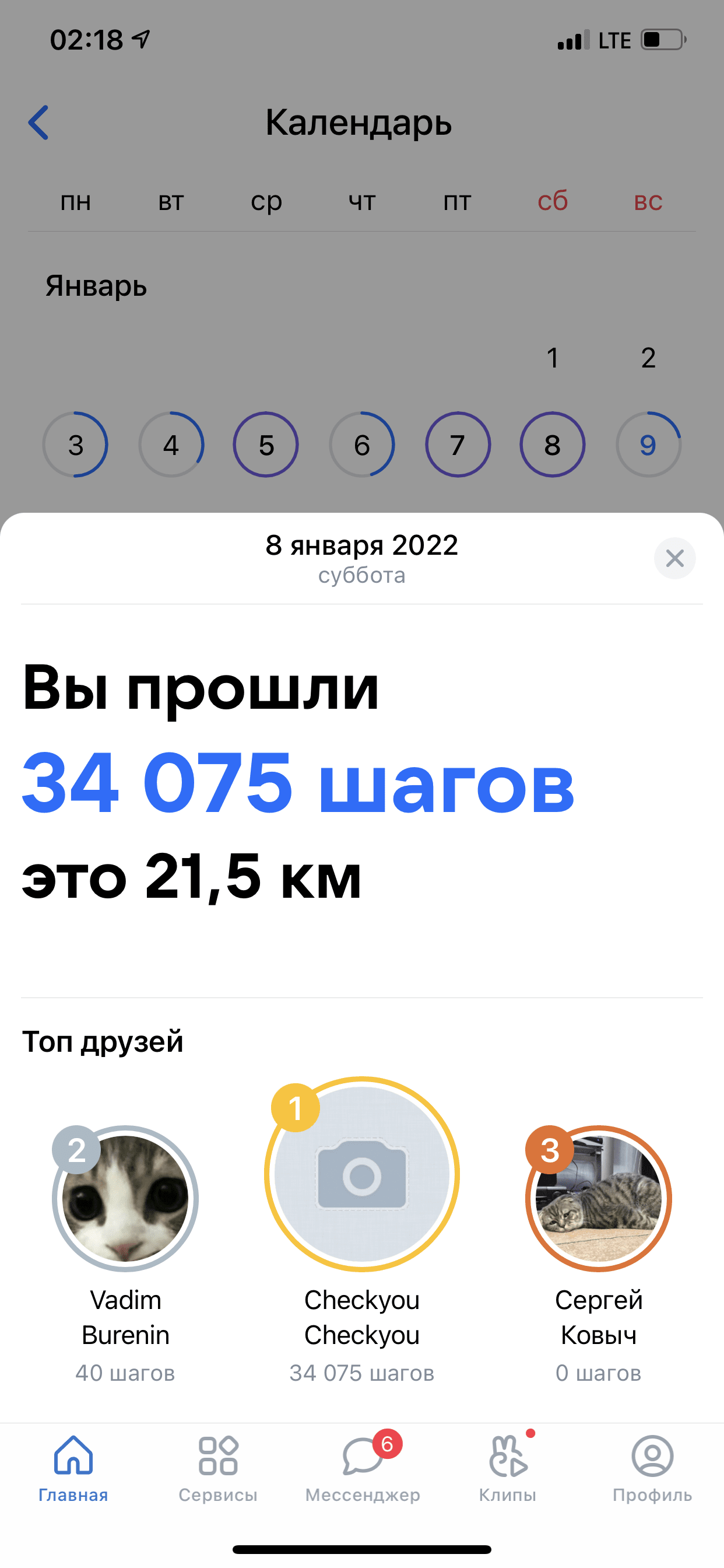Go back from the Календарь screen
The height and width of the screenshot is (1568, 724).
click(x=39, y=123)
